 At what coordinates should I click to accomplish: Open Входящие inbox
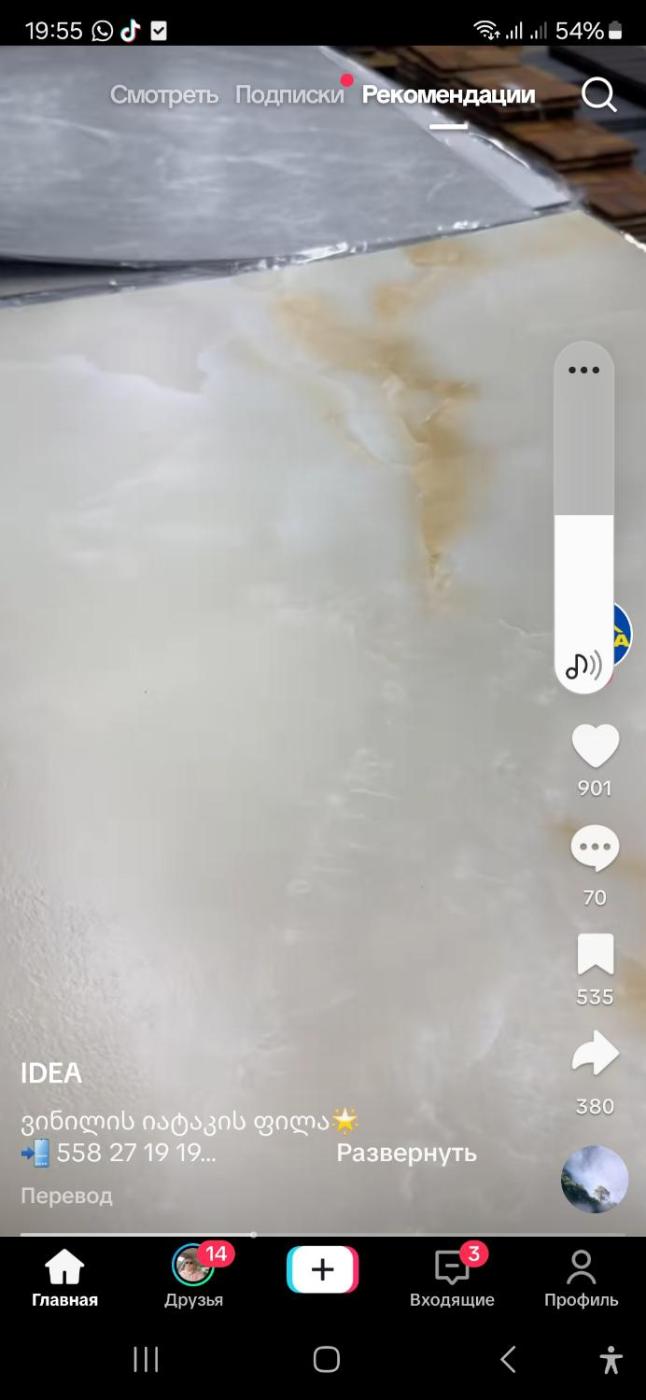click(452, 1277)
